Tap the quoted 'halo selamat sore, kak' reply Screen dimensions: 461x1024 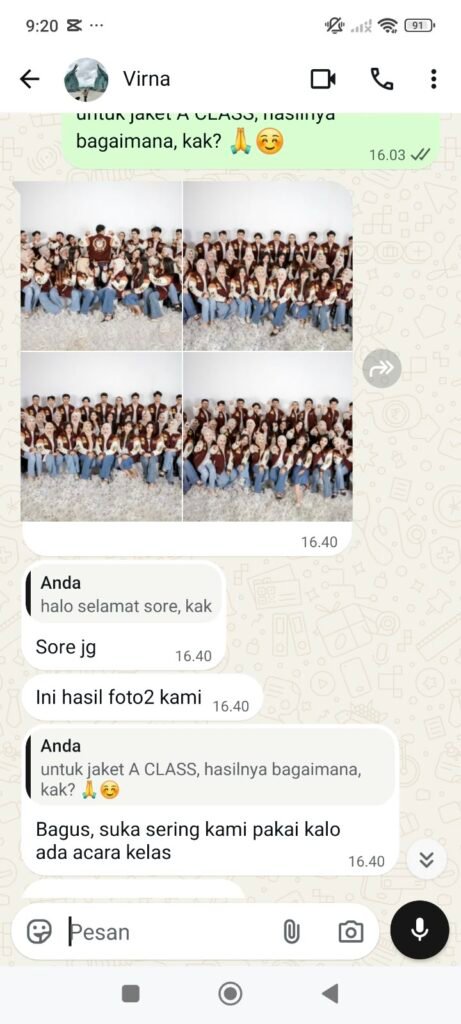coord(125,594)
